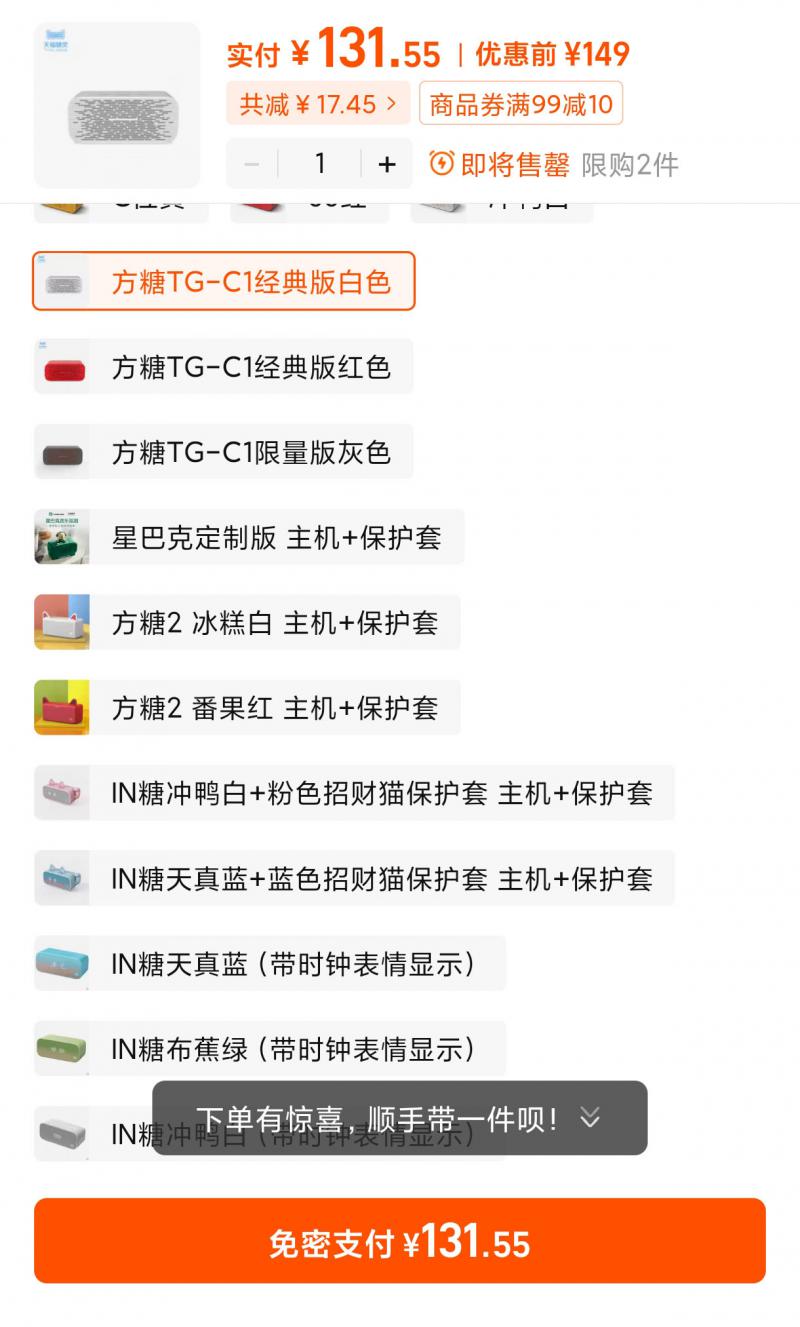Viewport: 800px width, 1327px height.
Task: Increase quantity with the plus button
Action: point(387,164)
